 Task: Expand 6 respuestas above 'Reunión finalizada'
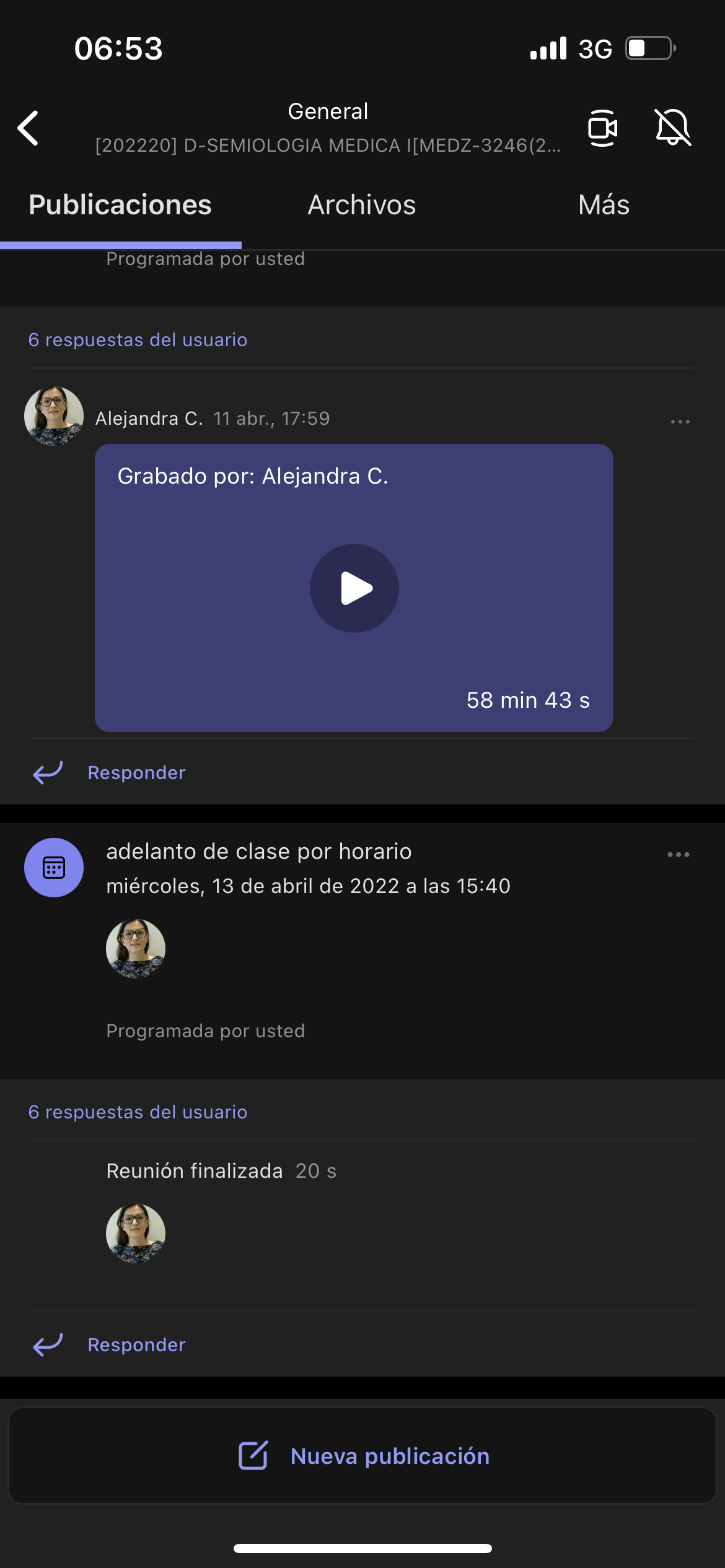[138, 1112]
